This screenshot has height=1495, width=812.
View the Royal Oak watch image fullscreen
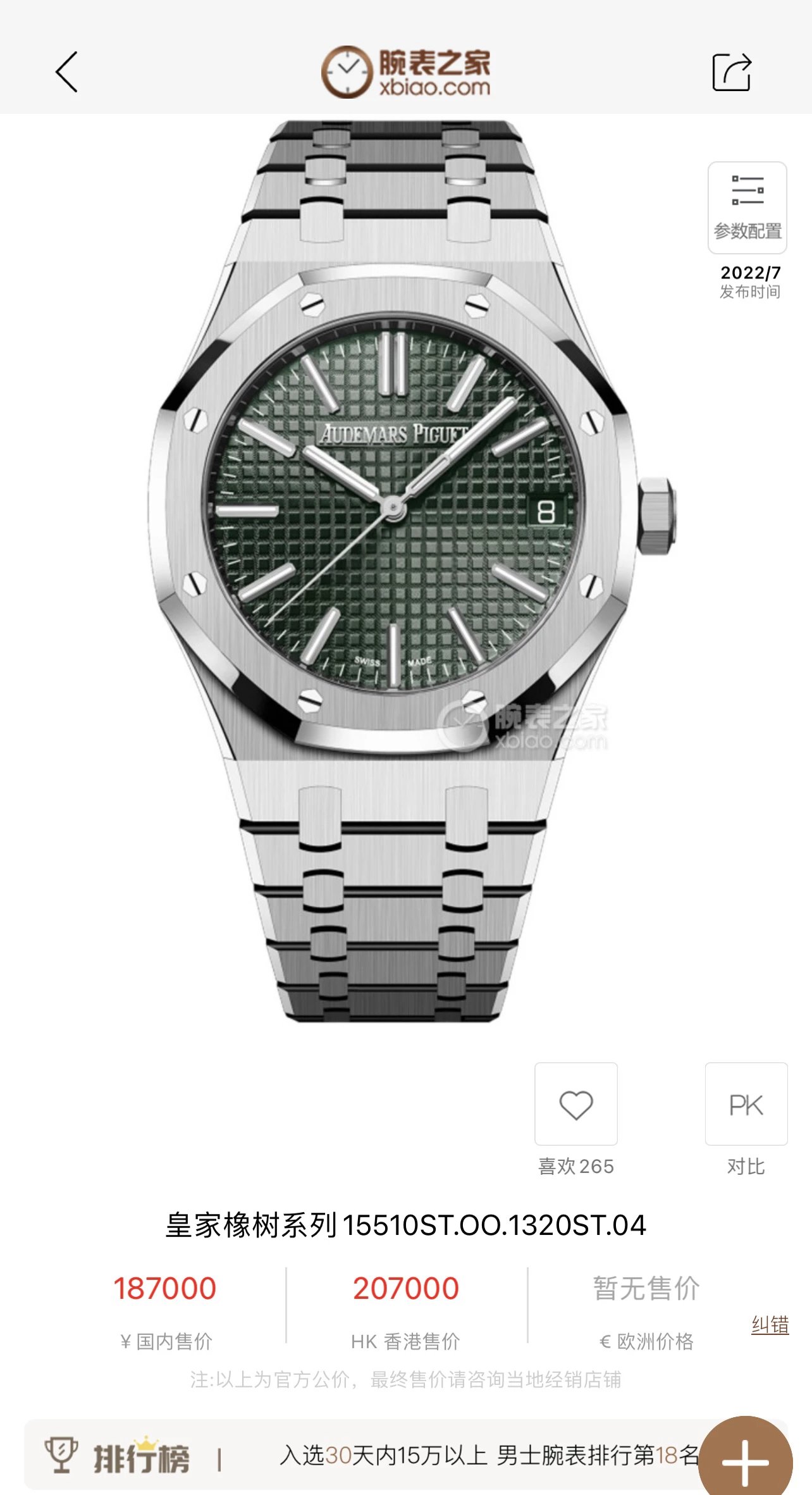405,569
